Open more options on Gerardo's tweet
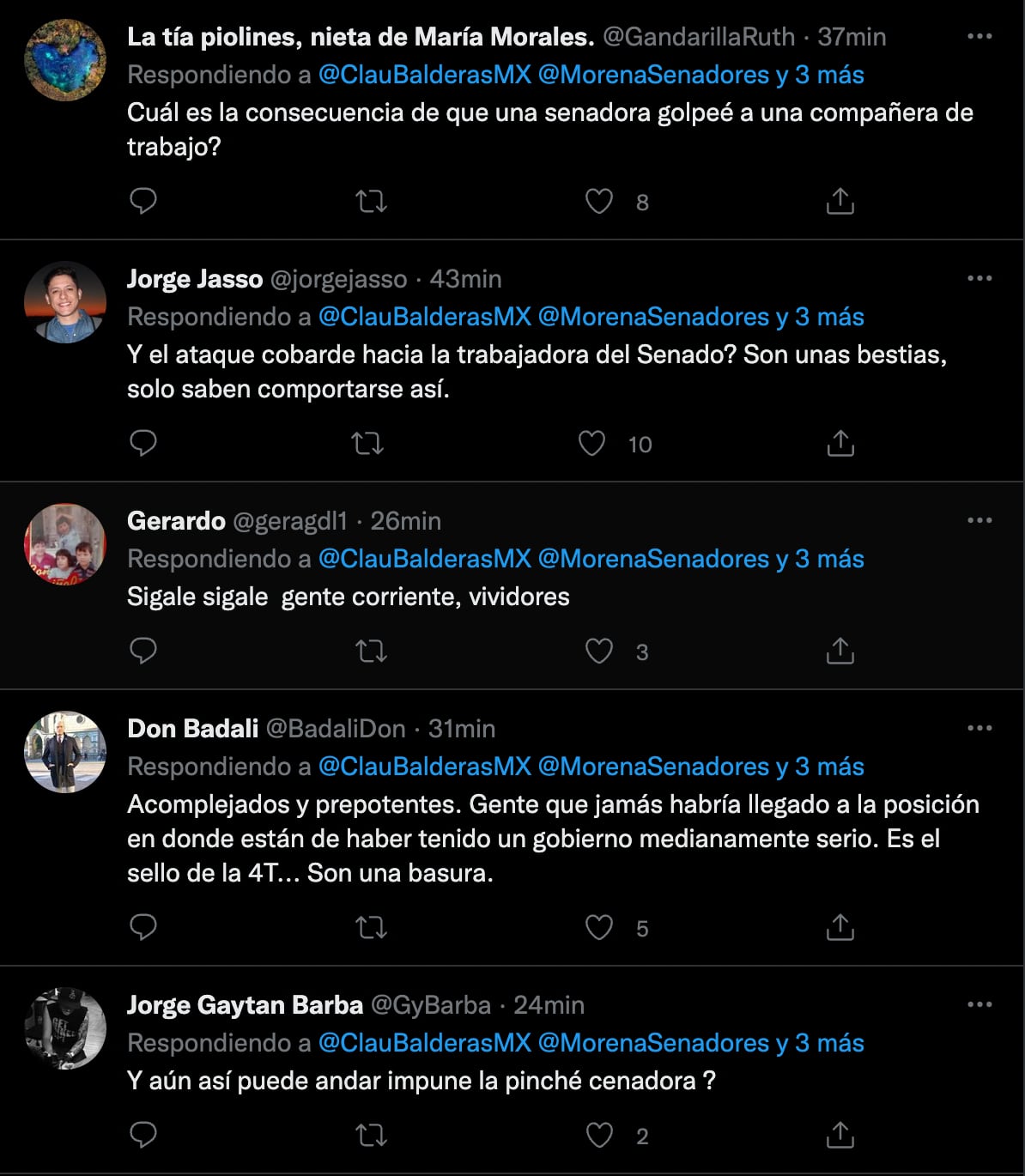1025x1176 pixels. (979, 520)
